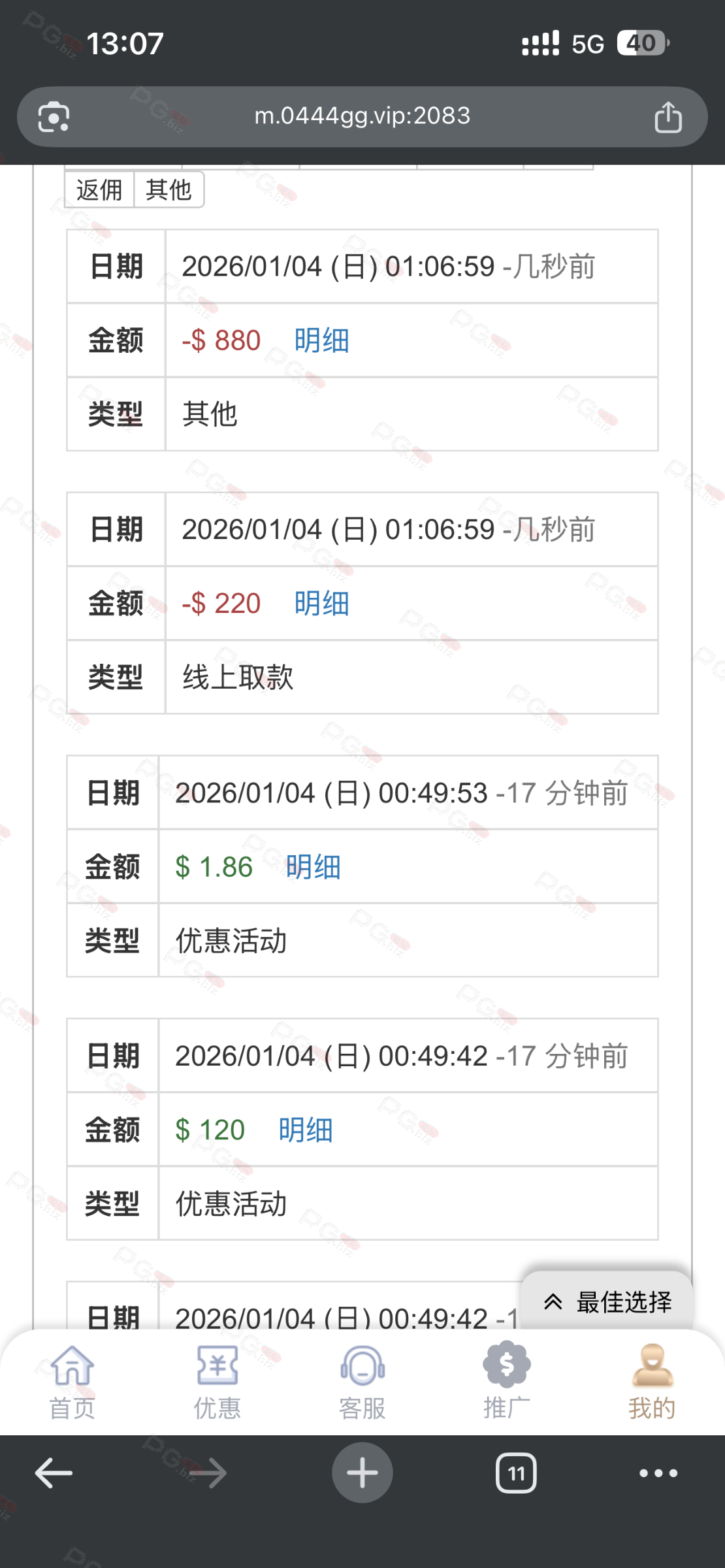The image size is (725, 1568).
Task: Select the 其他 filter tab
Action: [169, 190]
